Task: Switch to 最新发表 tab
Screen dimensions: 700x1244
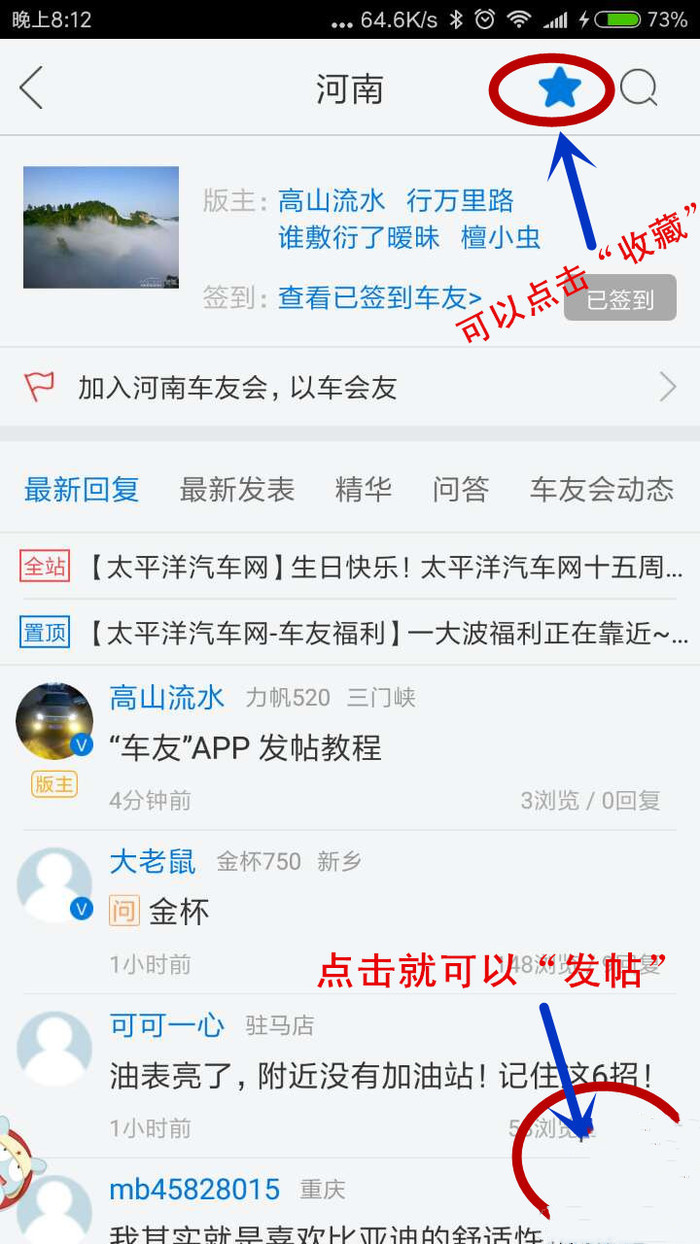Action: (237, 490)
